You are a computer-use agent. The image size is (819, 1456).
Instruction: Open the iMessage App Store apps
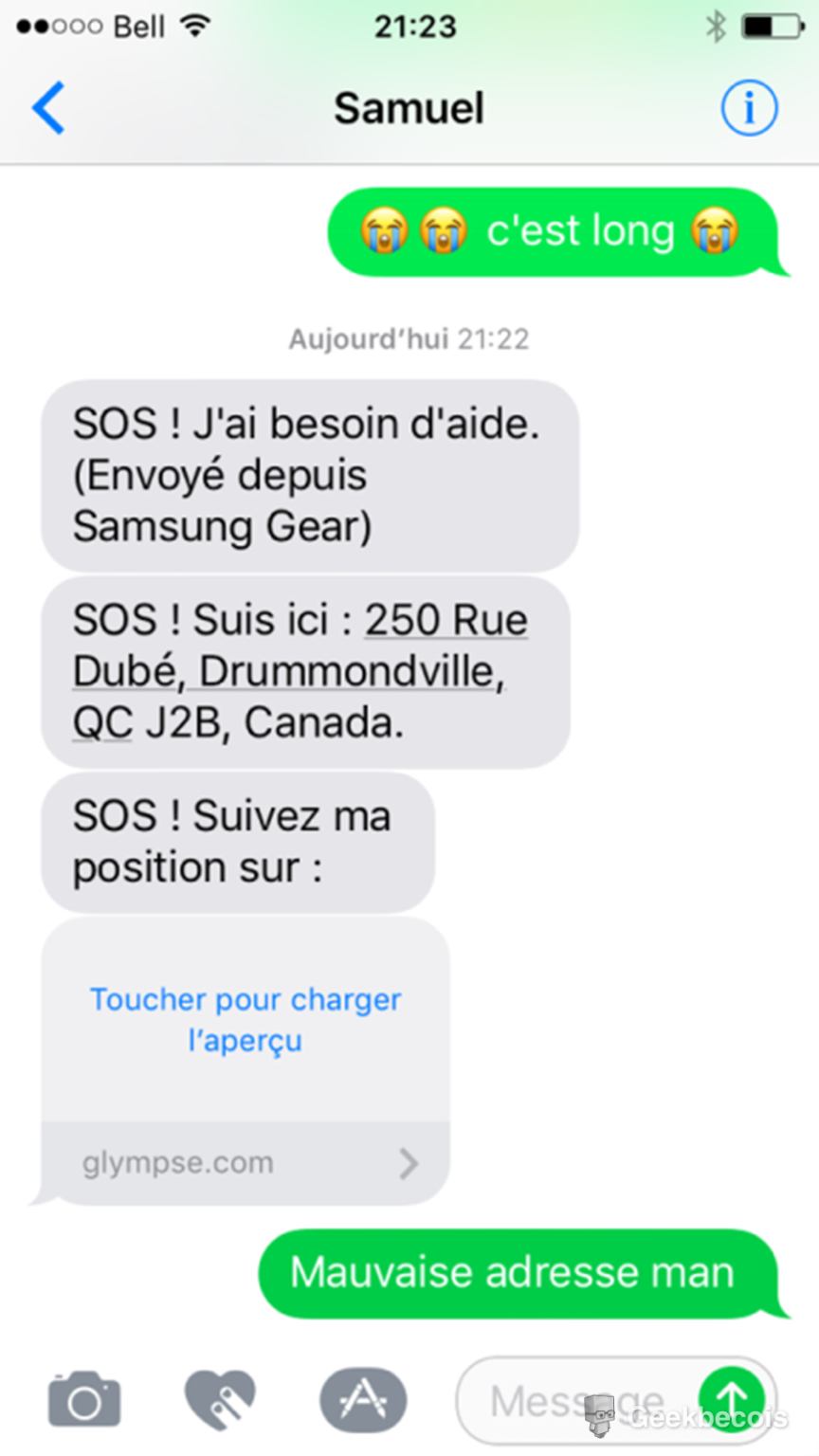(363, 1400)
